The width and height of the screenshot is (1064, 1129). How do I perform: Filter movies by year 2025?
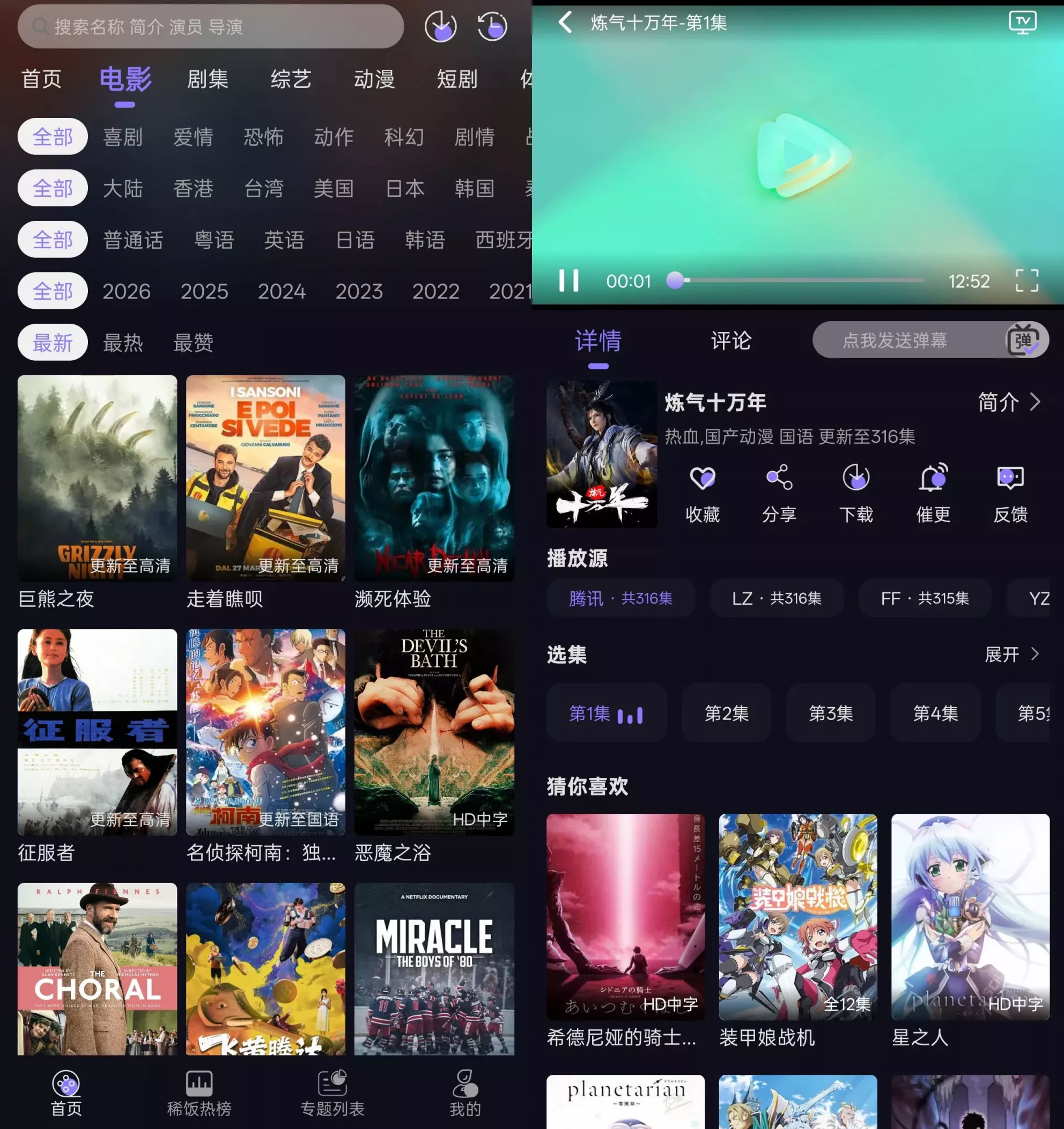pos(204,291)
